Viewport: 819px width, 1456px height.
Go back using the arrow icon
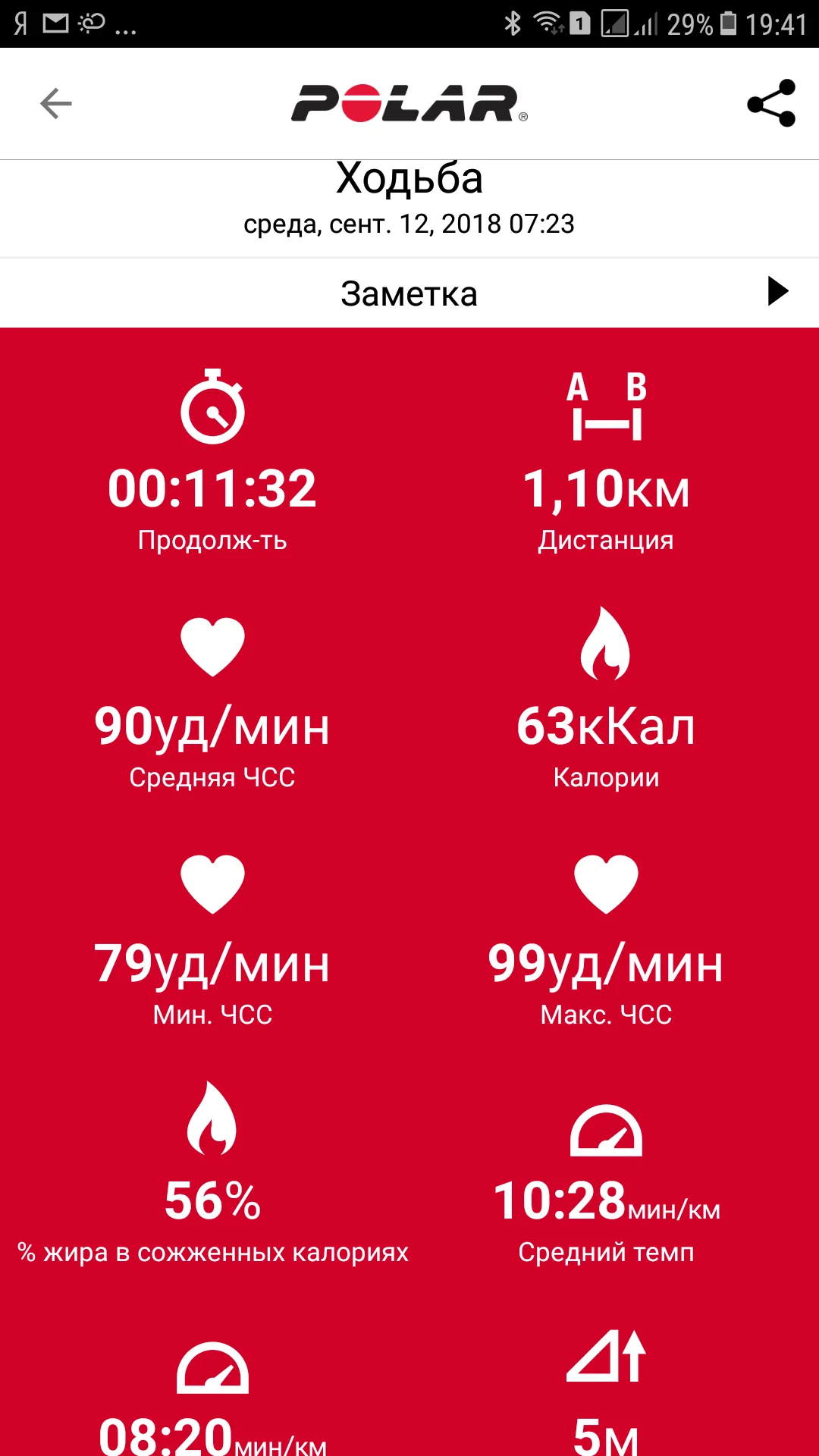(x=56, y=104)
